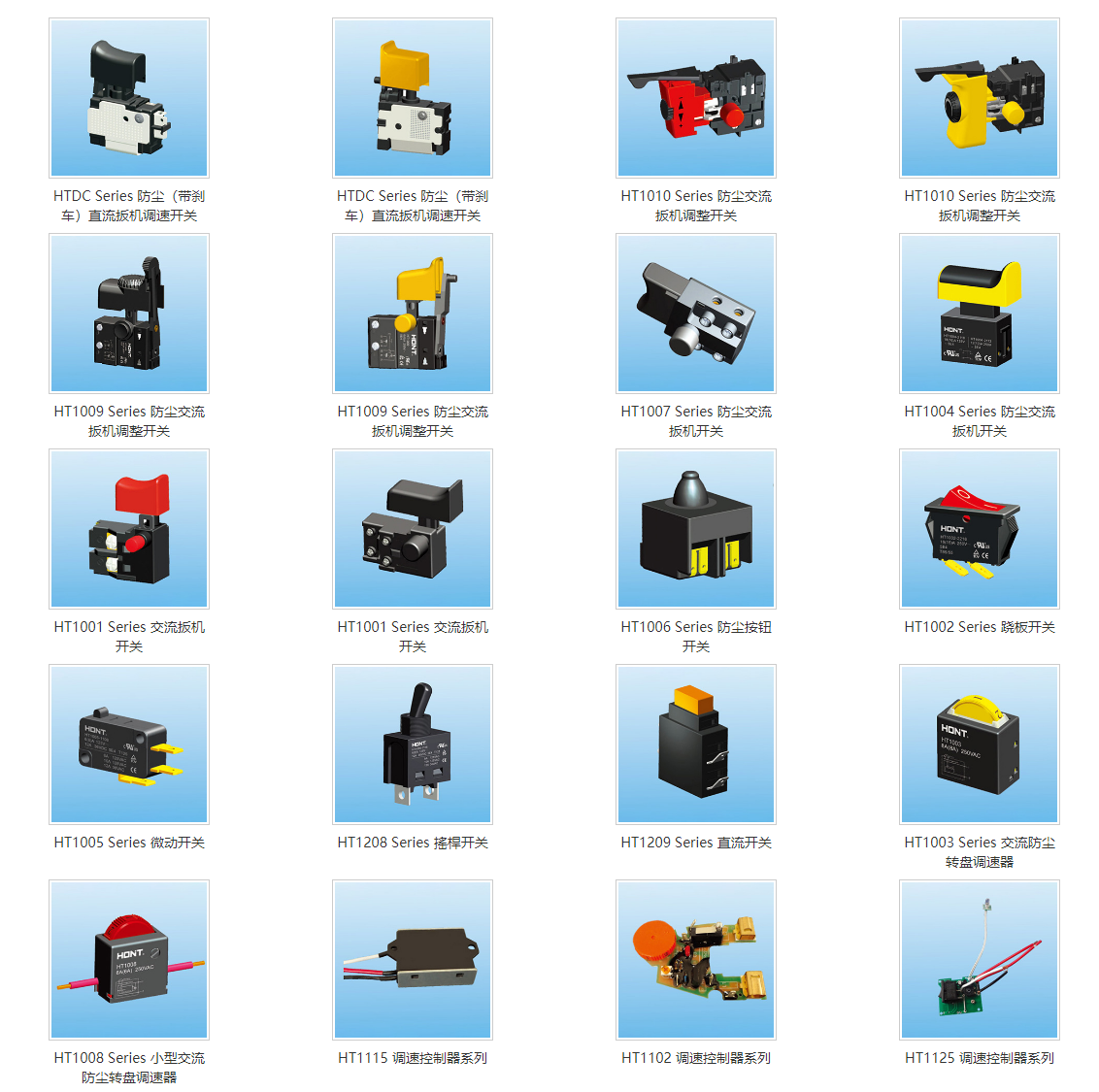
Task: Open the HT1006 Series push-button switch
Action: (x=695, y=529)
